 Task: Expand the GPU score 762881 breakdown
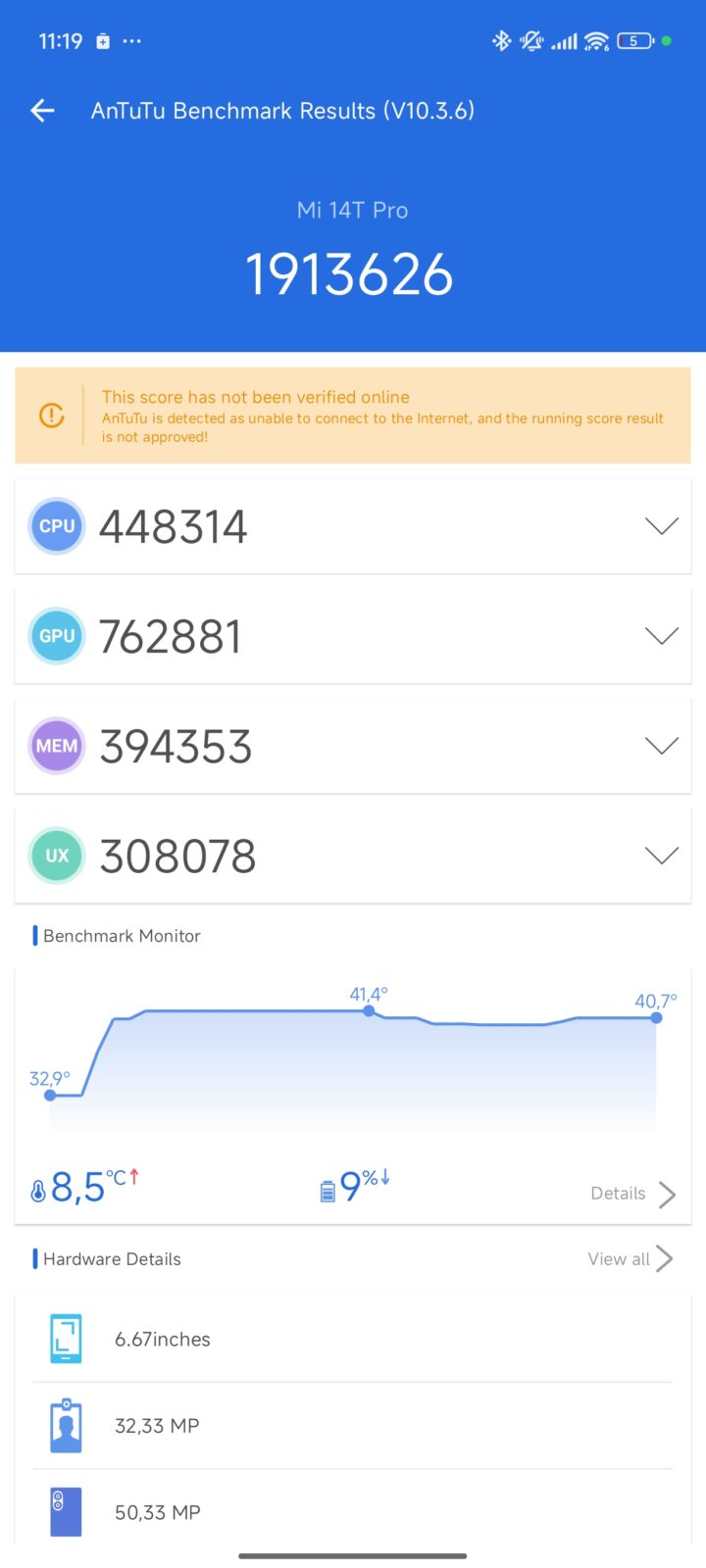(x=662, y=636)
